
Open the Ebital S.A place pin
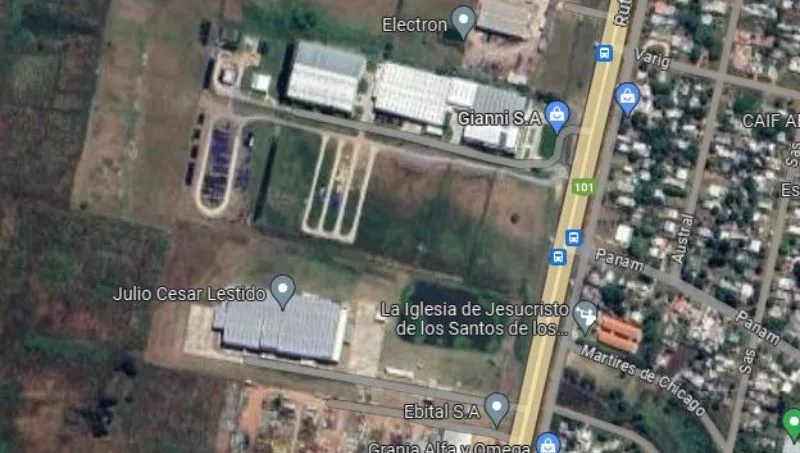tap(497, 408)
